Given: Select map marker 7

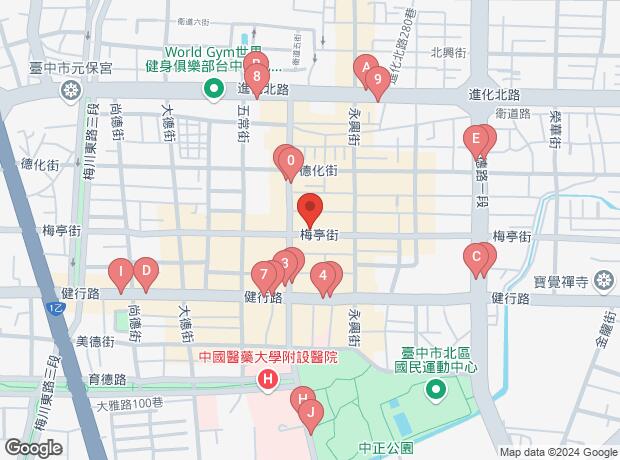Looking at the screenshot, I should (265, 274).
